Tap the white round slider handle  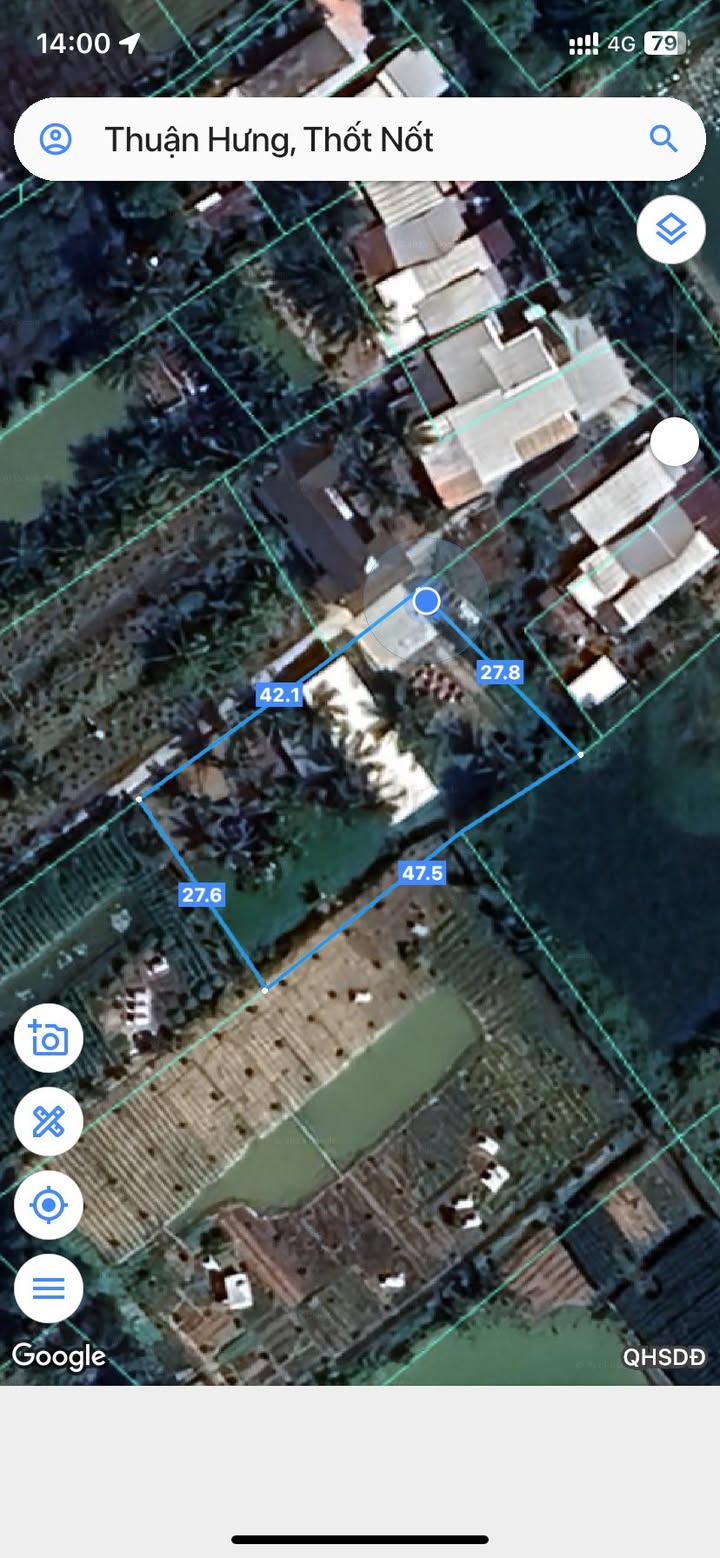(x=675, y=442)
